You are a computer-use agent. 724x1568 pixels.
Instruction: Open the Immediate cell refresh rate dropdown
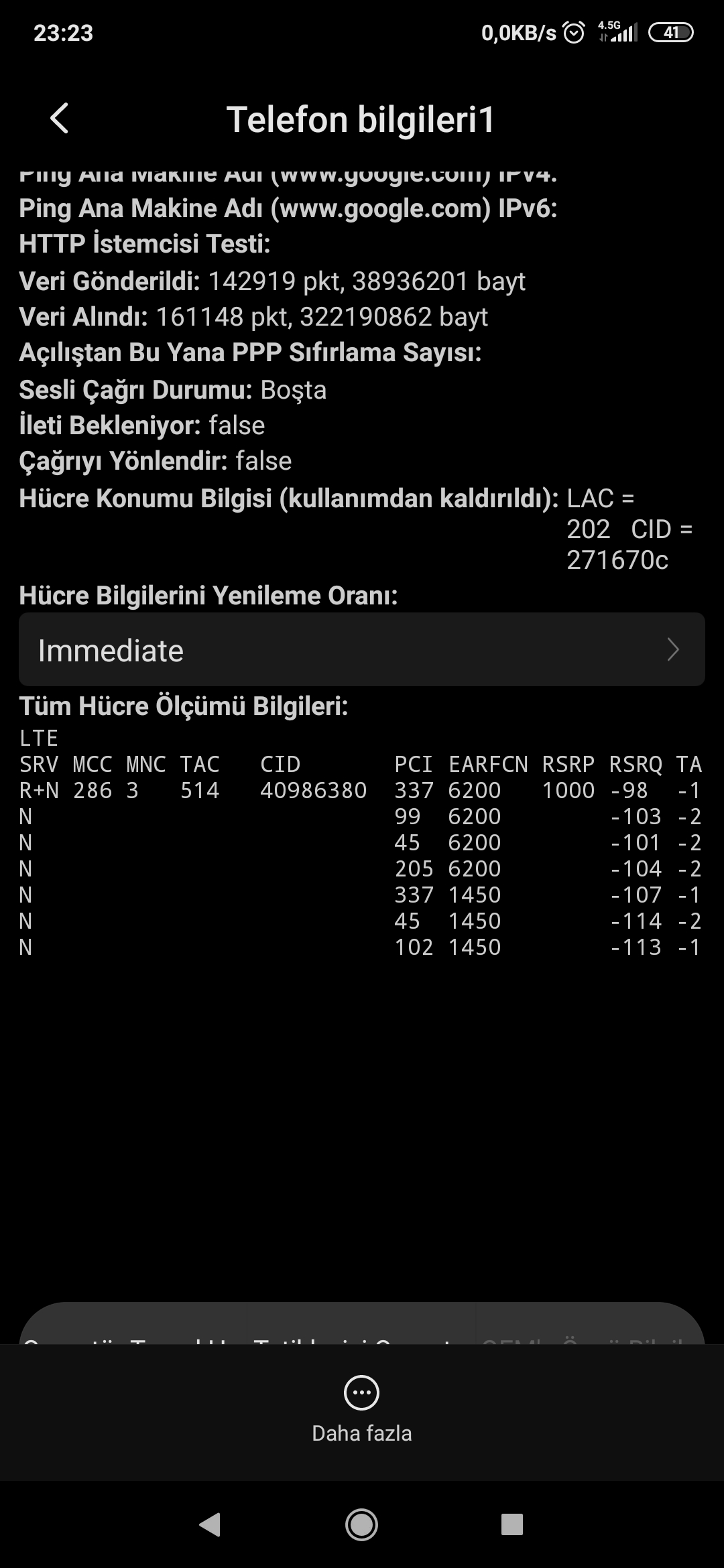click(362, 649)
